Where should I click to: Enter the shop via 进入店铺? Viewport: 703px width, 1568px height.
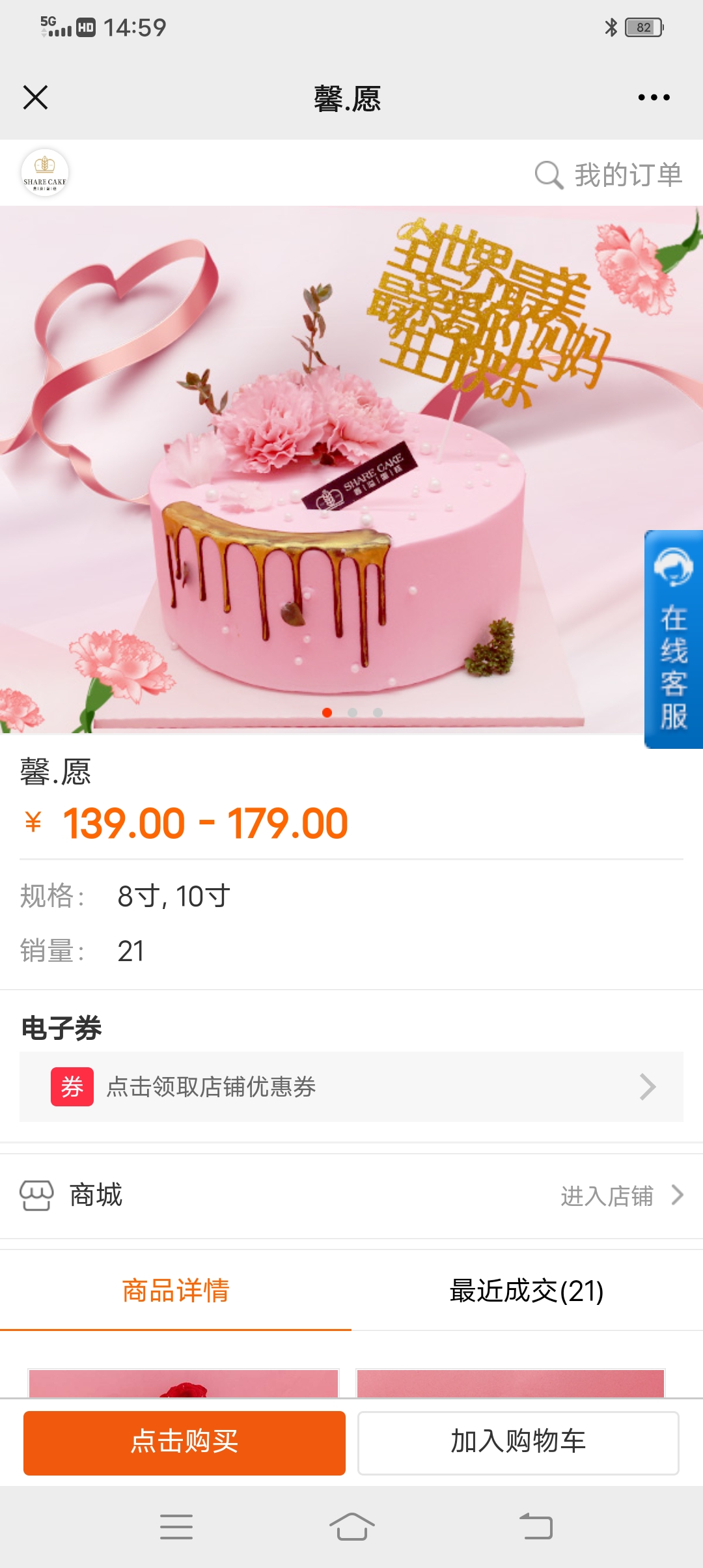click(x=622, y=1196)
